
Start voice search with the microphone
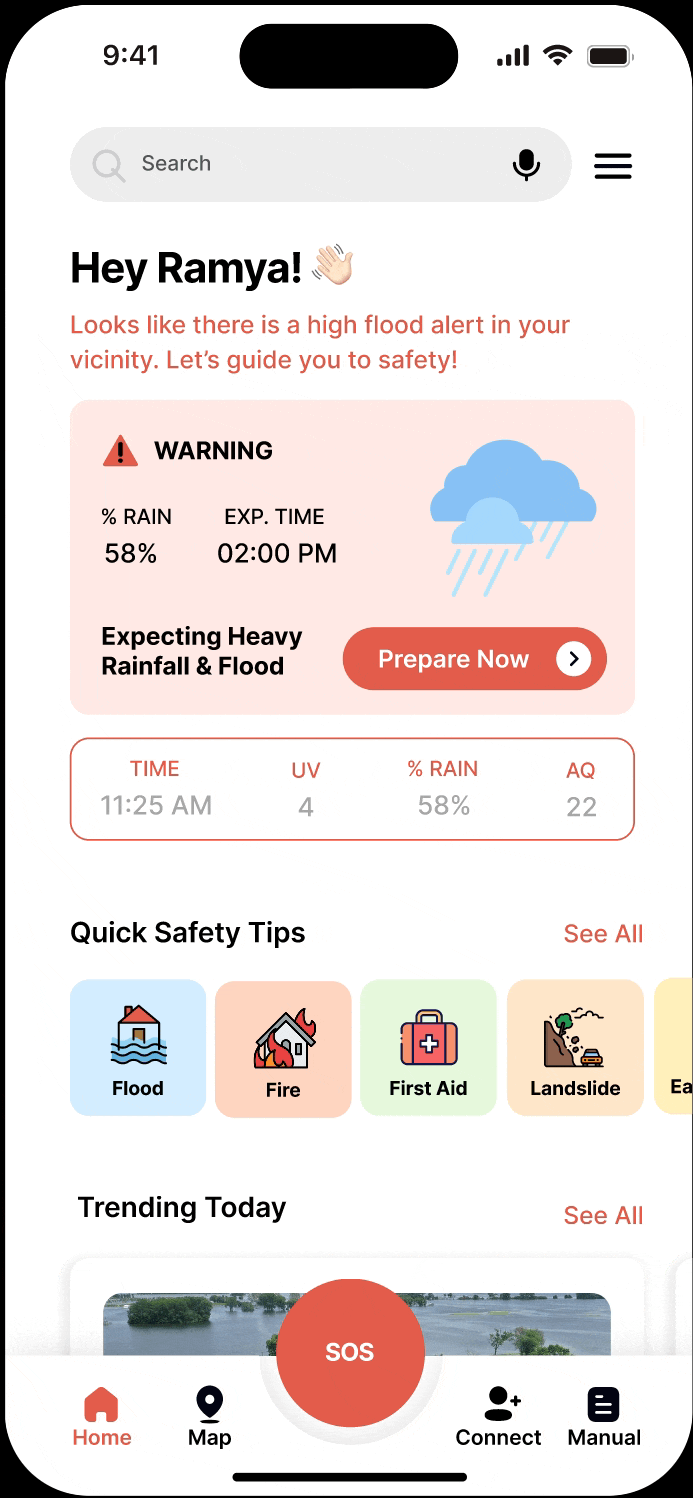[526, 165]
